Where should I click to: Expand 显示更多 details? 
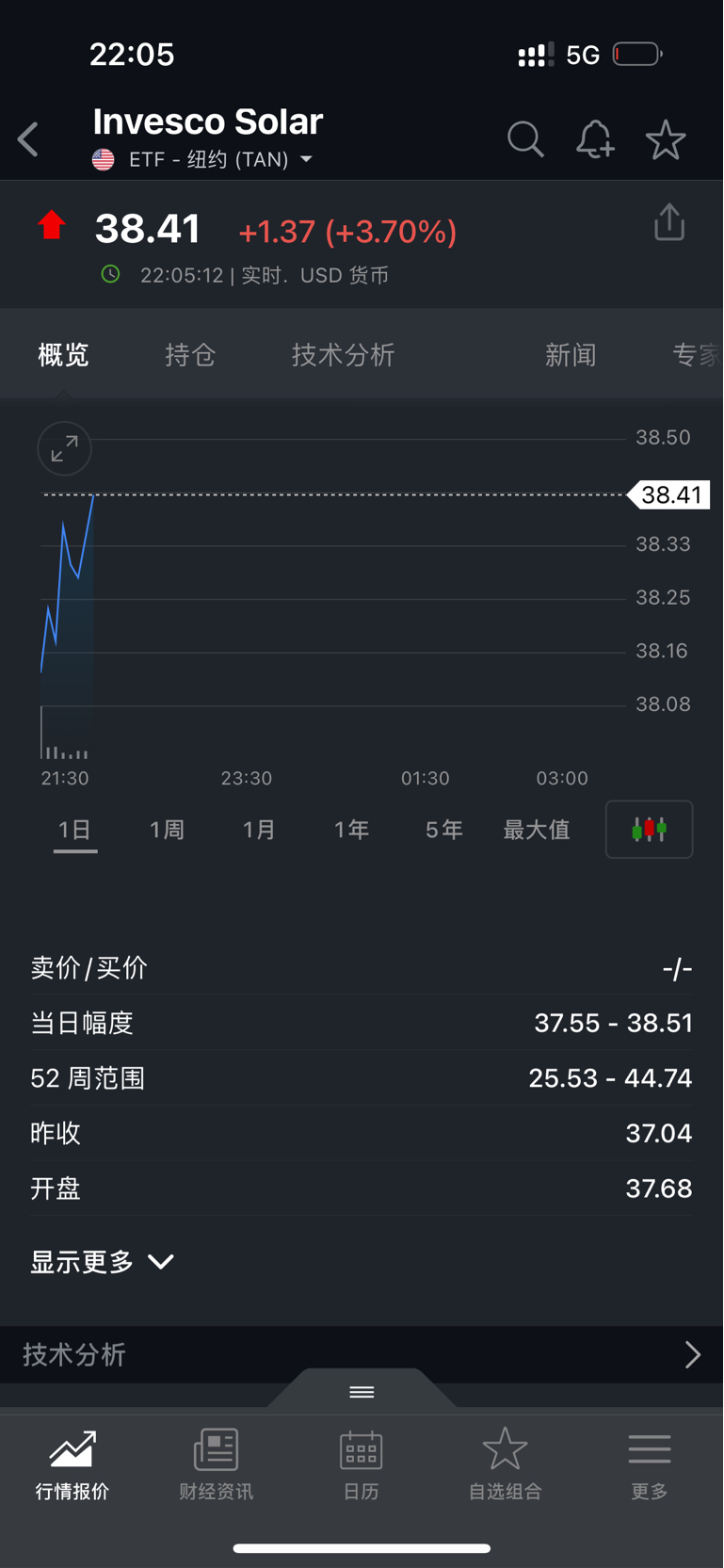tap(102, 1262)
